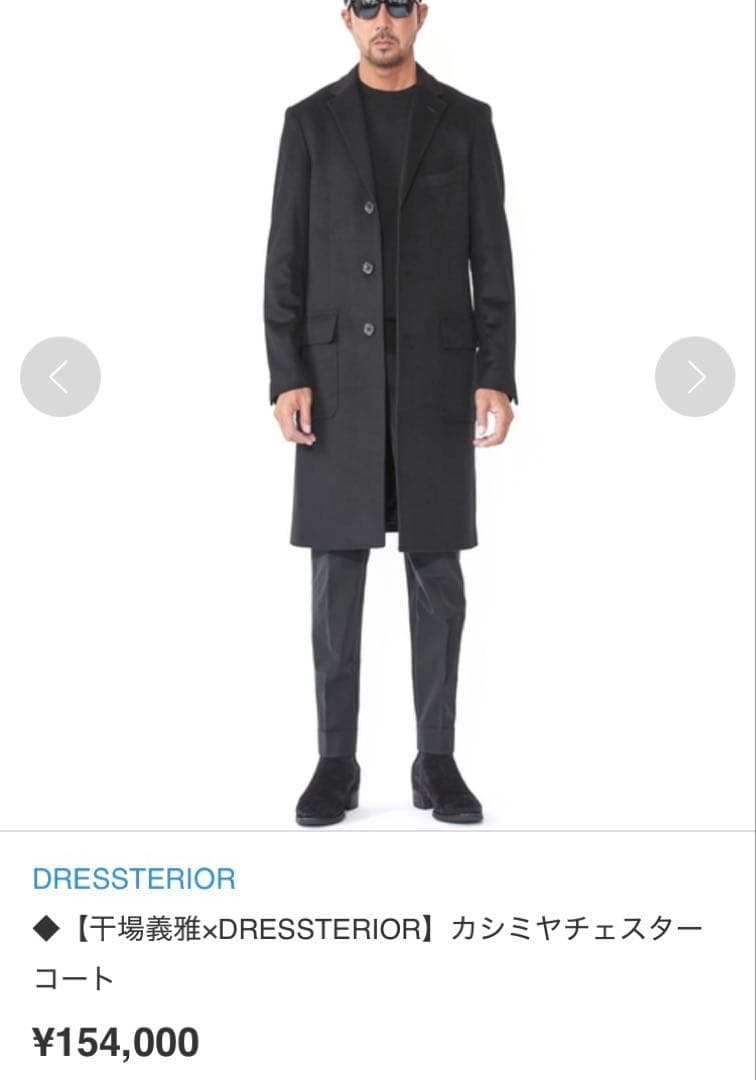Open the DRESSTERIOR brand link
This screenshot has width=756, height=1080.
(x=134, y=879)
